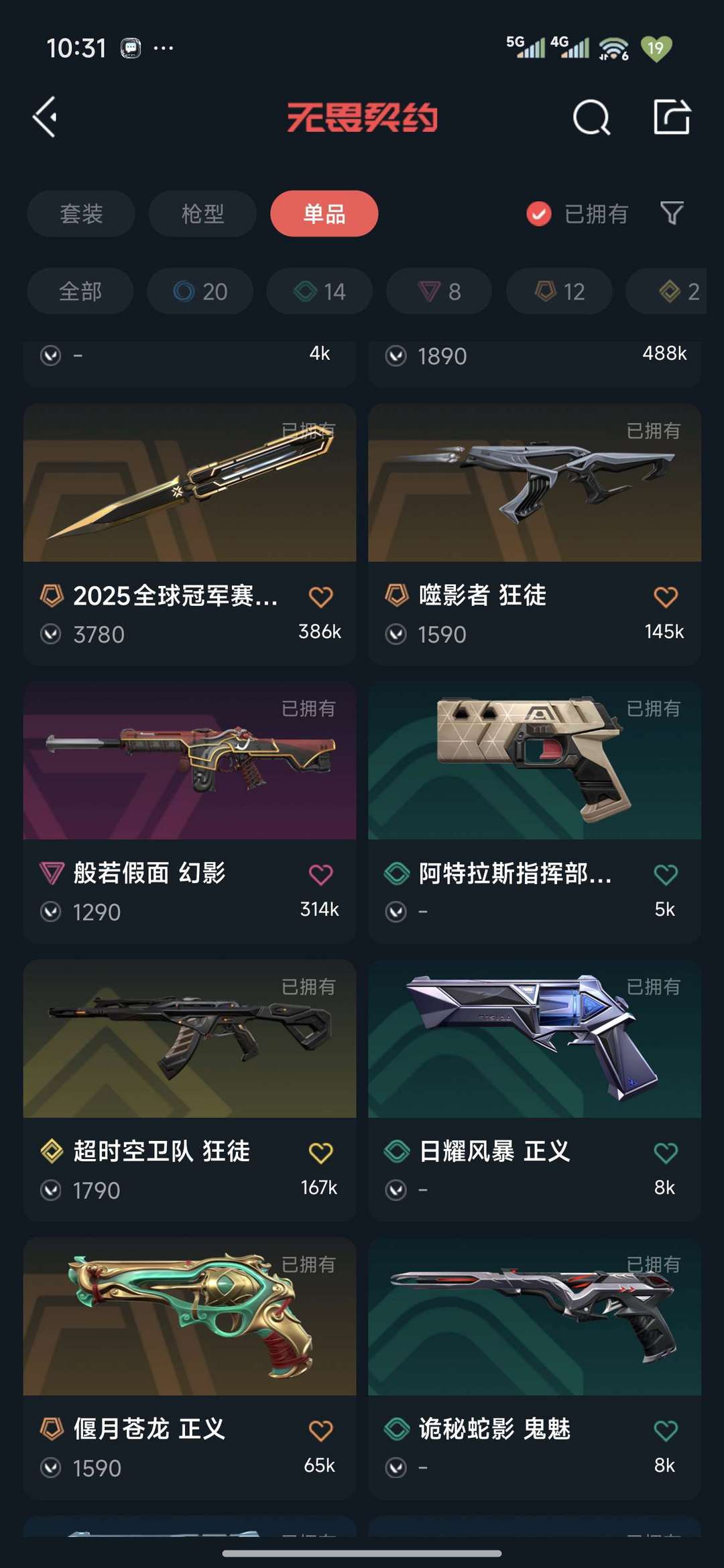724x1568 pixels.
Task: Uncheck the 已拥有 filter checkbox
Action: click(x=539, y=215)
